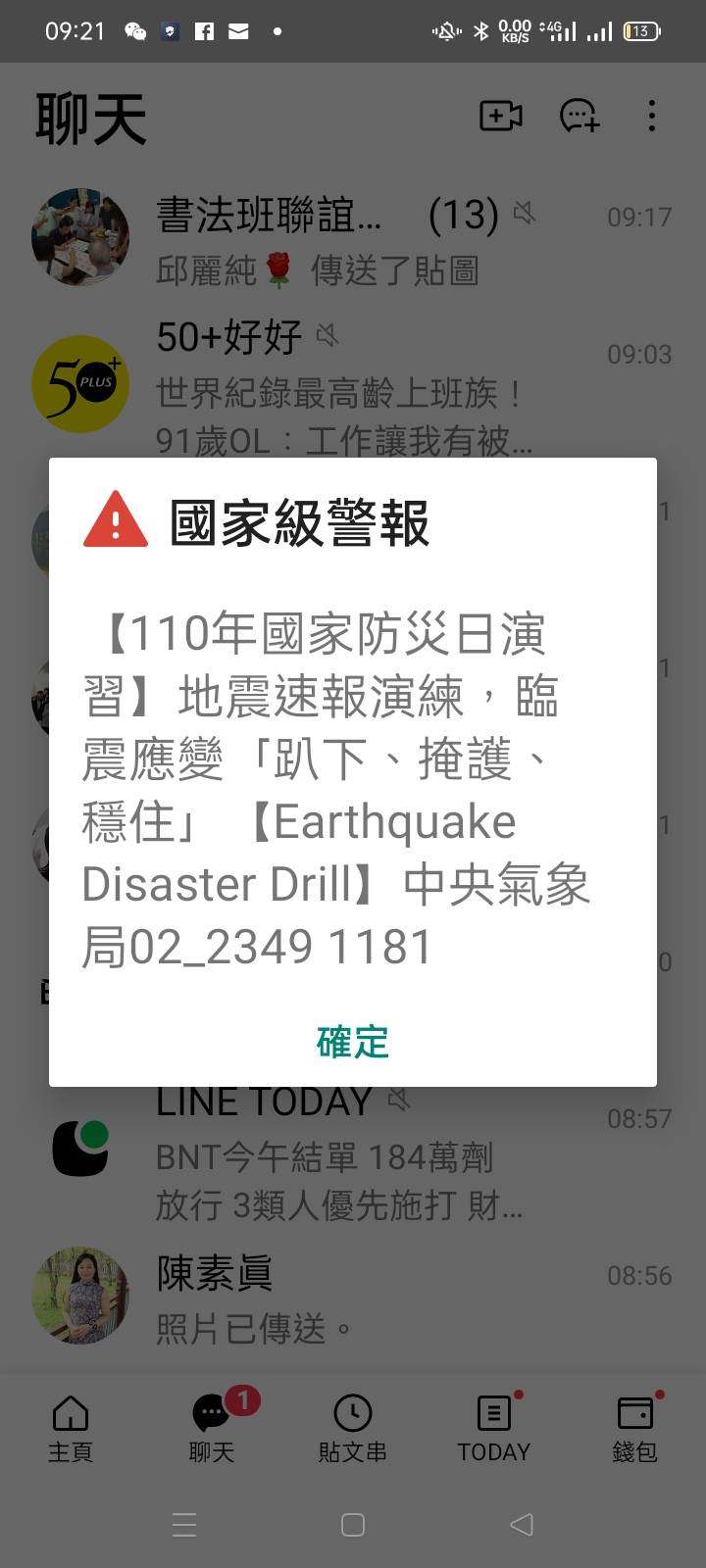Viewport: 706px width, 1568px height.
Task: Open the chat with 陳素真
Action: (x=353, y=1296)
